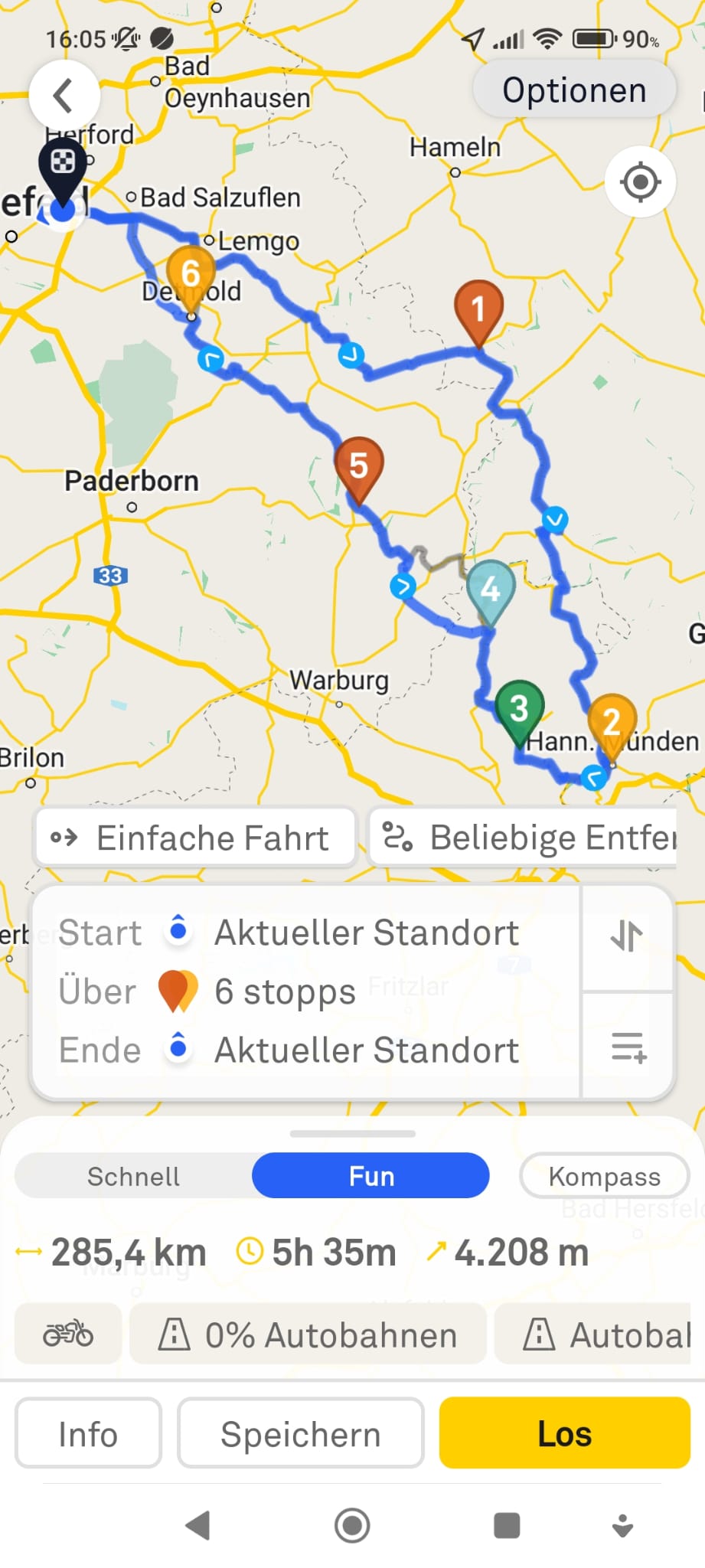The width and height of the screenshot is (705, 1568).
Task: Center map on current location
Action: (640, 182)
